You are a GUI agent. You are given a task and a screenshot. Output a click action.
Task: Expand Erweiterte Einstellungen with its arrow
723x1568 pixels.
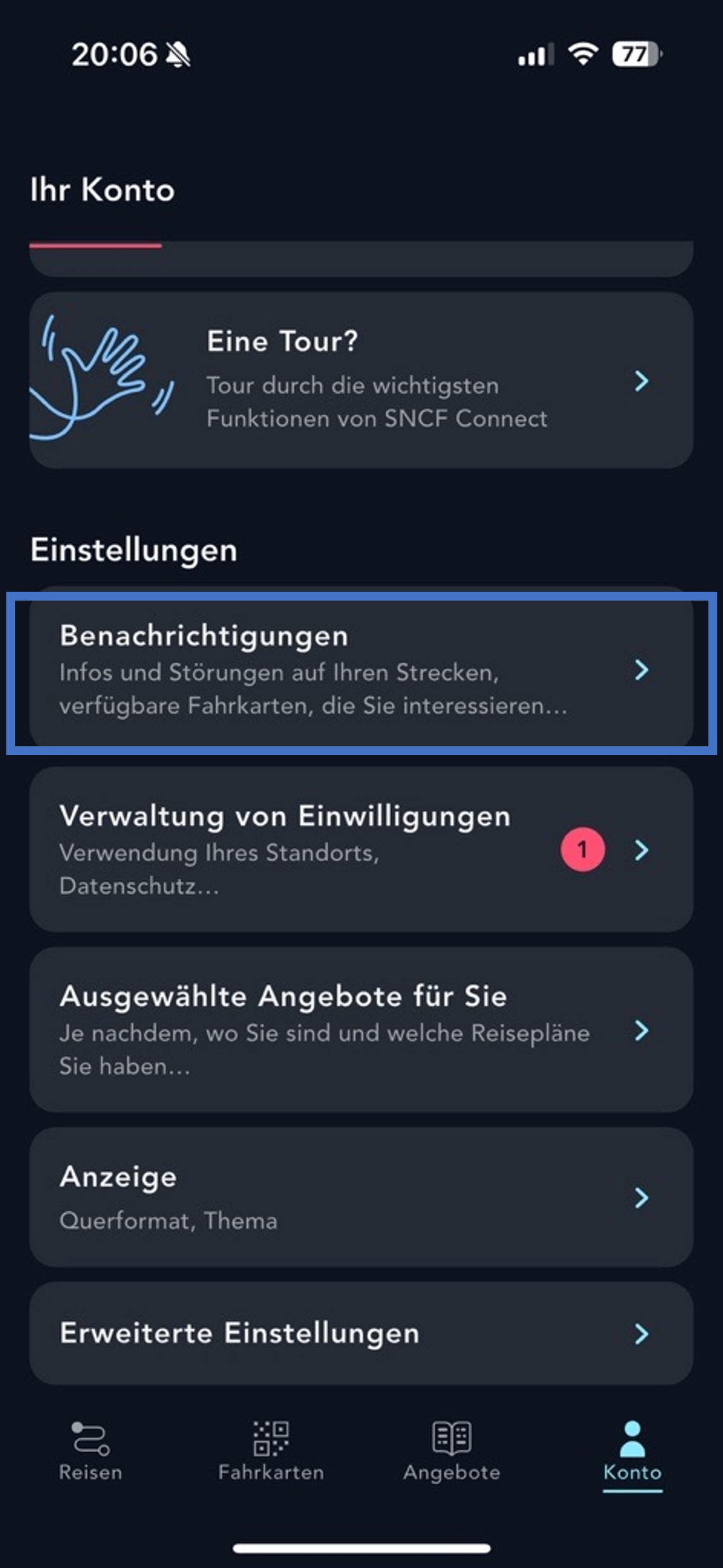pos(644,1332)
